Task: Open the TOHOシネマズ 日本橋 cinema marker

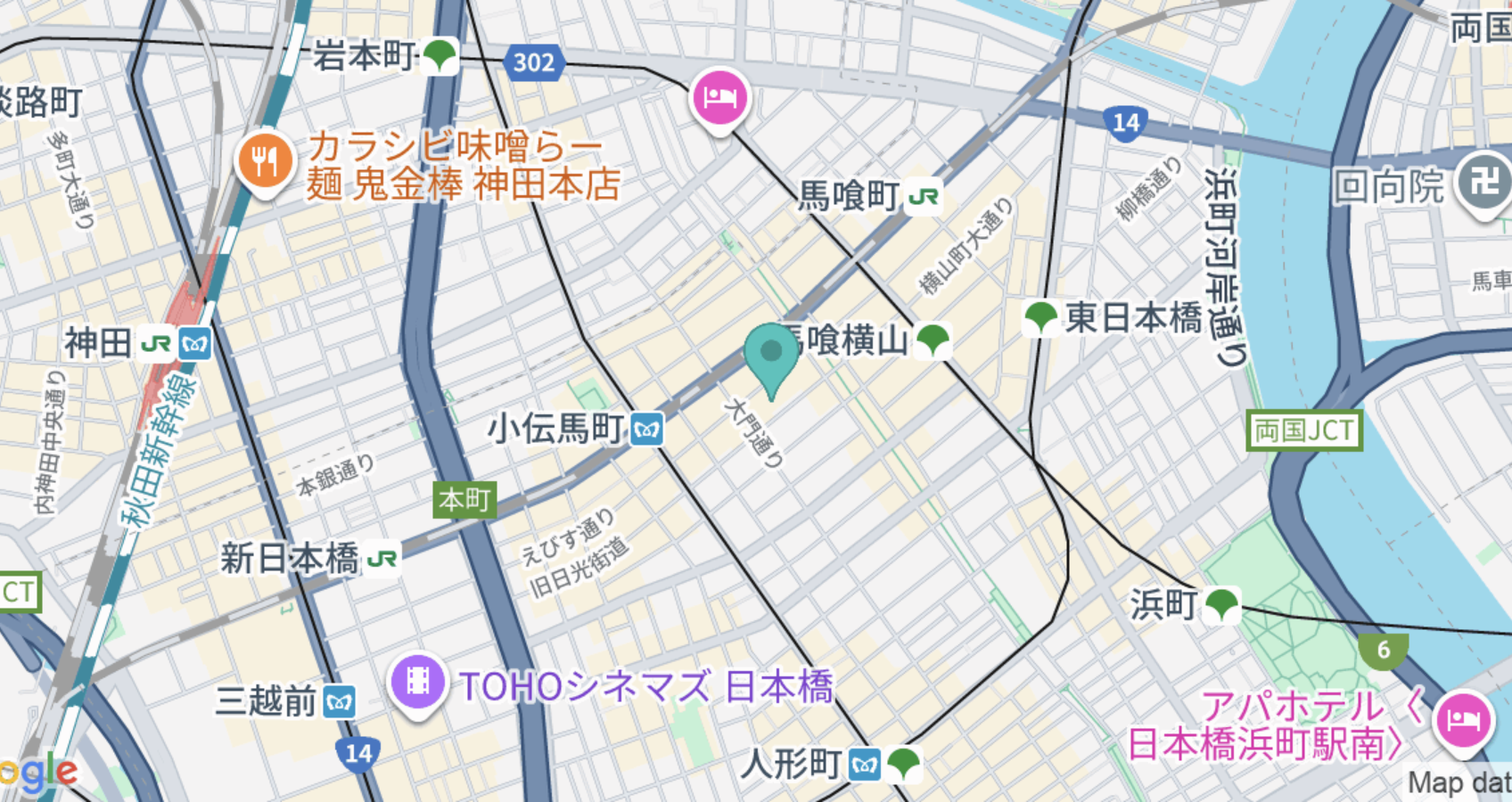Action: click(417, 683)
